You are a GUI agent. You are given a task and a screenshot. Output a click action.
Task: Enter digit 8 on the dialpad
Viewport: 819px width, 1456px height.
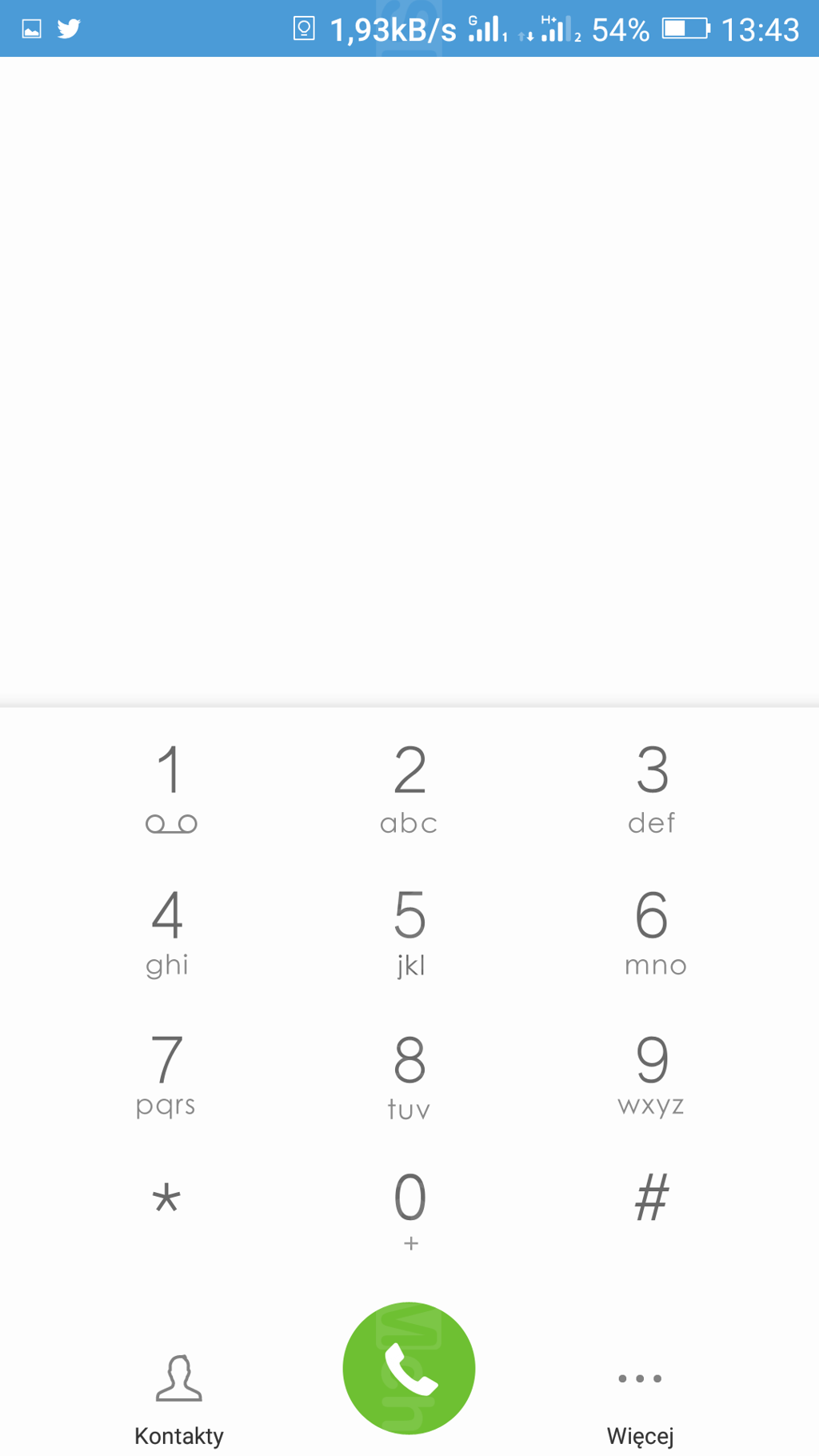tap(409, 1074)
